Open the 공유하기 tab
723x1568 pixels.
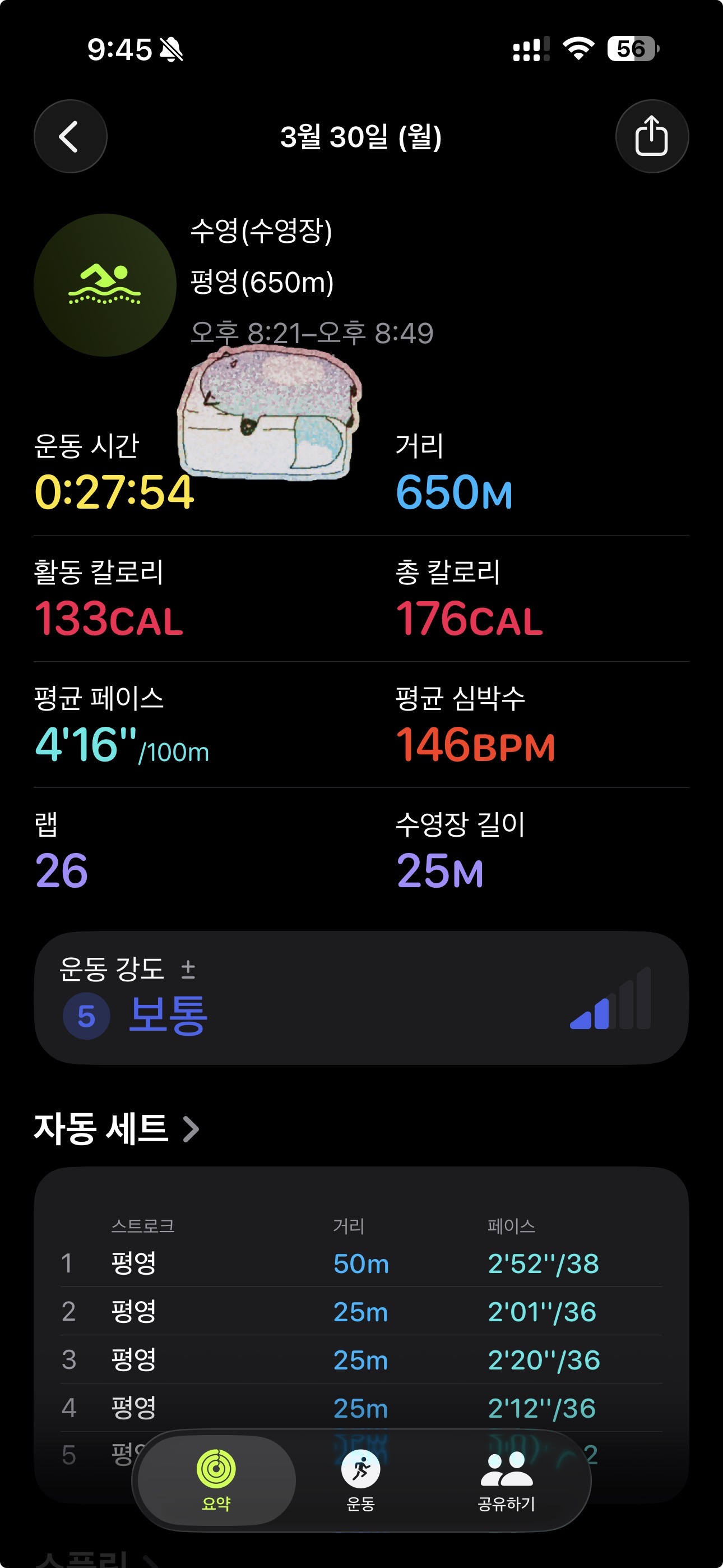click(506, 1481)
